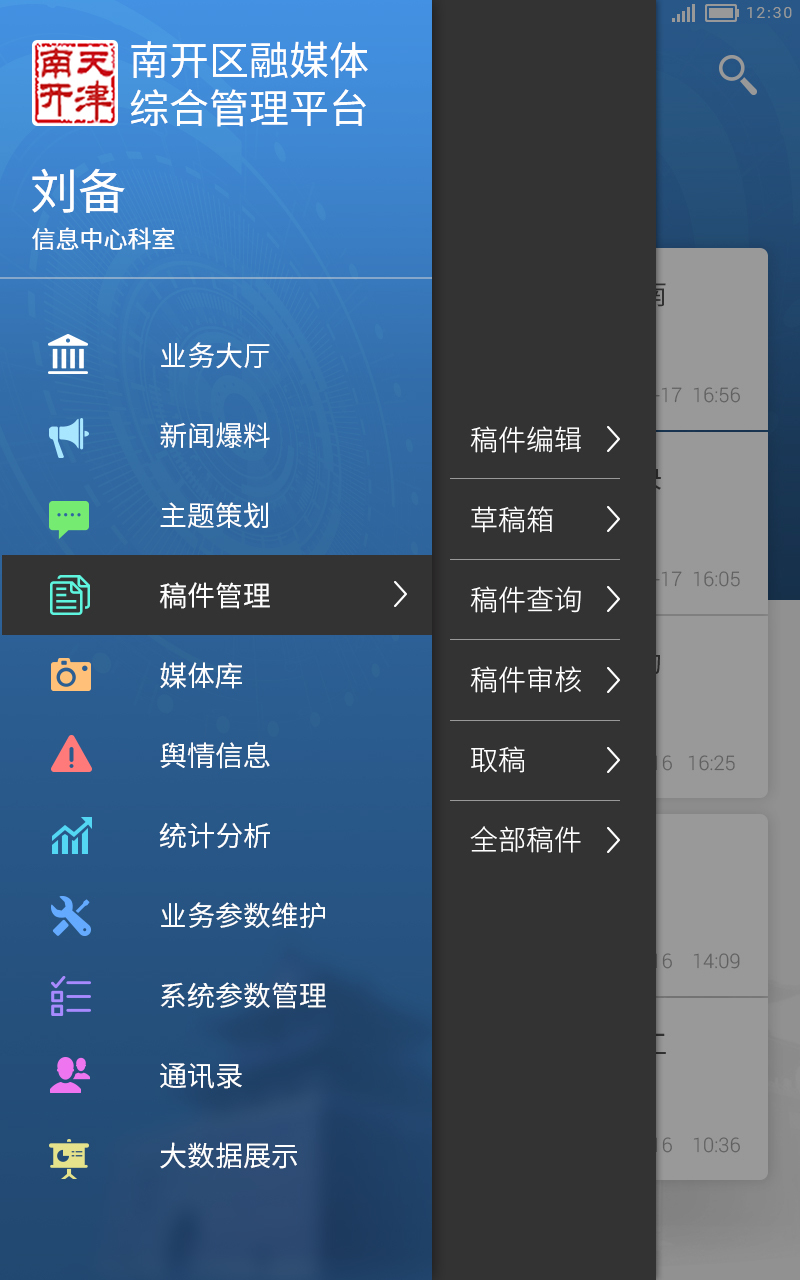The width and height of the screenshot is (800, 1280).
Task: Open 草稿箱 submenu item
Action: coord(535,519)
